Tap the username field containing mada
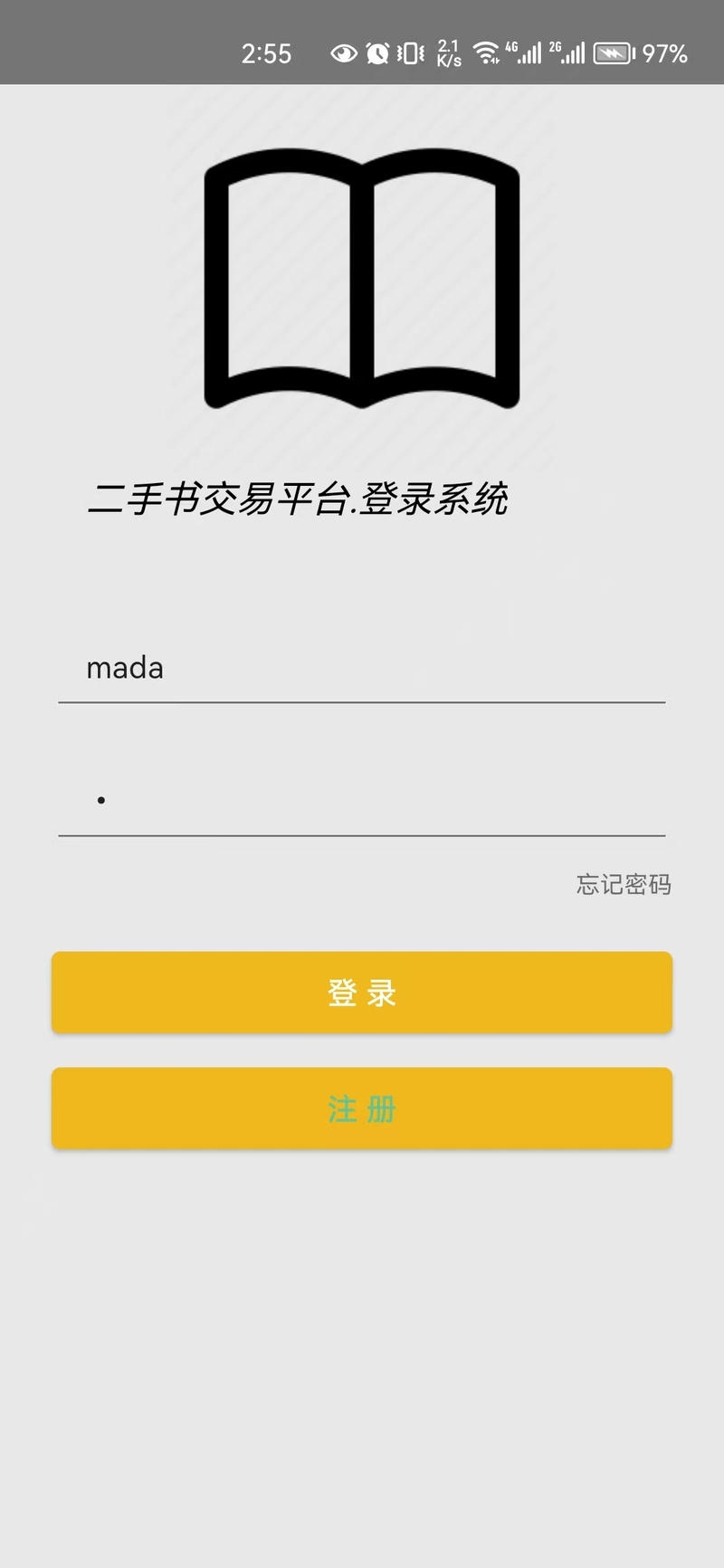The width and height of the screenshot is (724, 1568). [362, 669]
